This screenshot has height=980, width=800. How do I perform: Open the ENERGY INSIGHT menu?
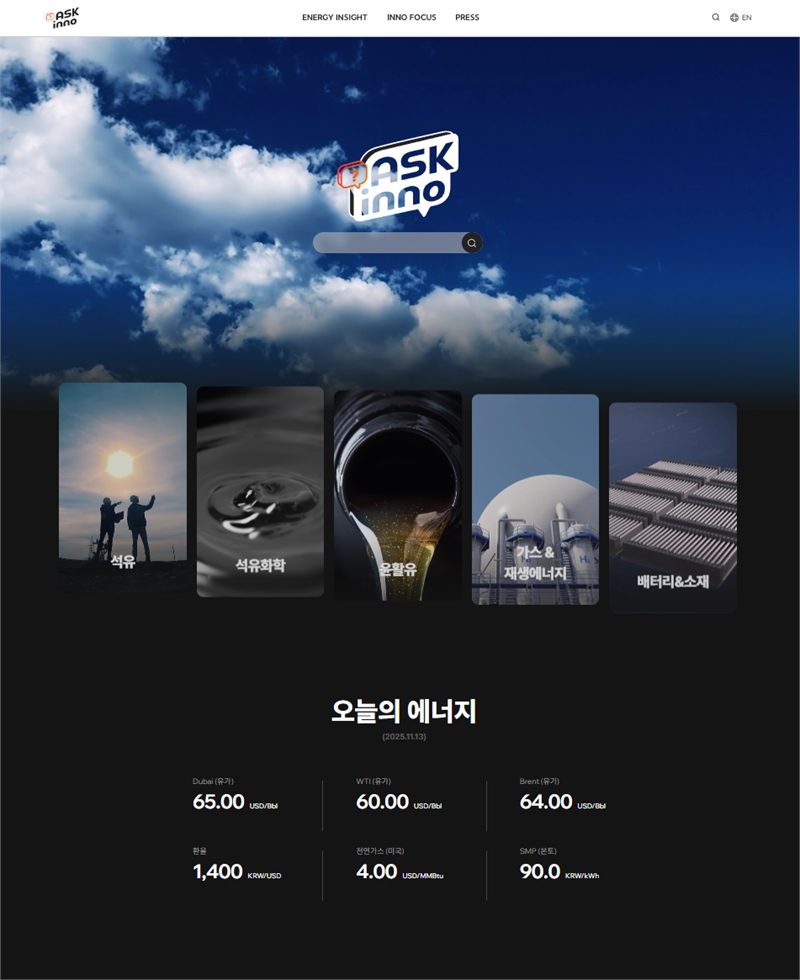[334, 17]
